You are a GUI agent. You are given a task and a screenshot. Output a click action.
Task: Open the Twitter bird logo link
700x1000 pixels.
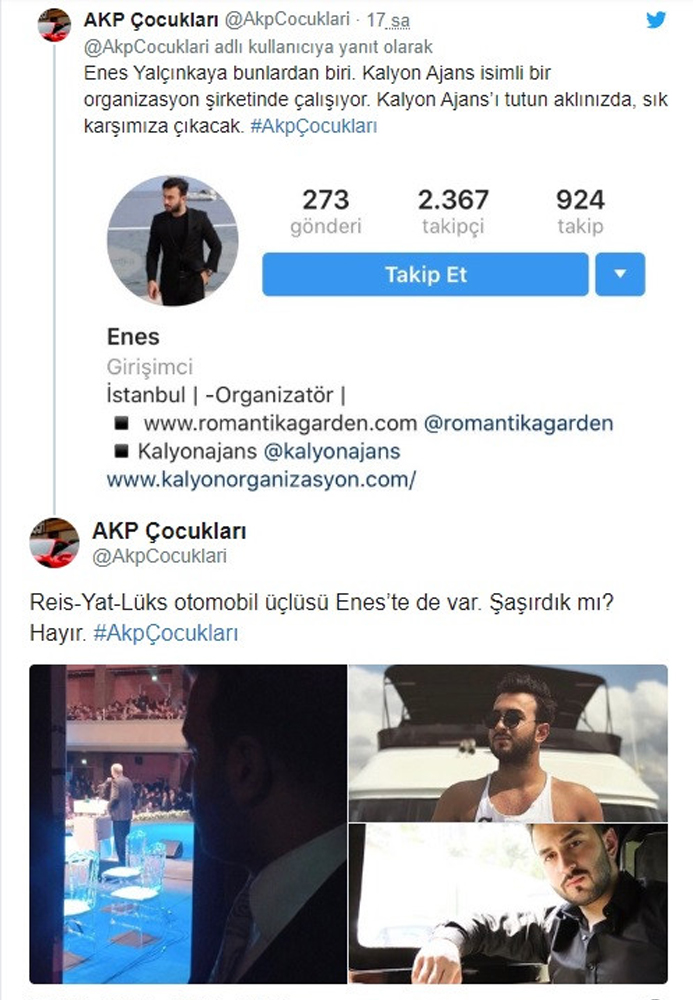click(x=656, y=19)
